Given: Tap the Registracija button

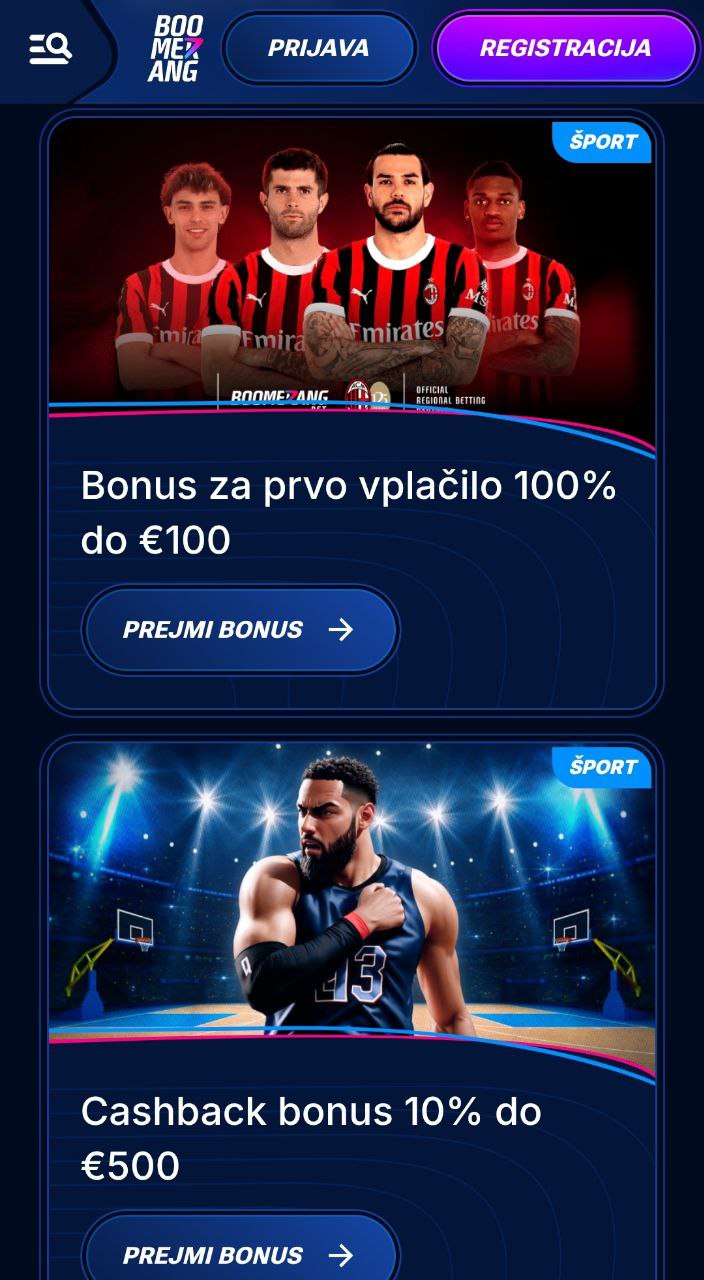Looking at the screenshot, I should pyautogui.click(x=565, y=48).
